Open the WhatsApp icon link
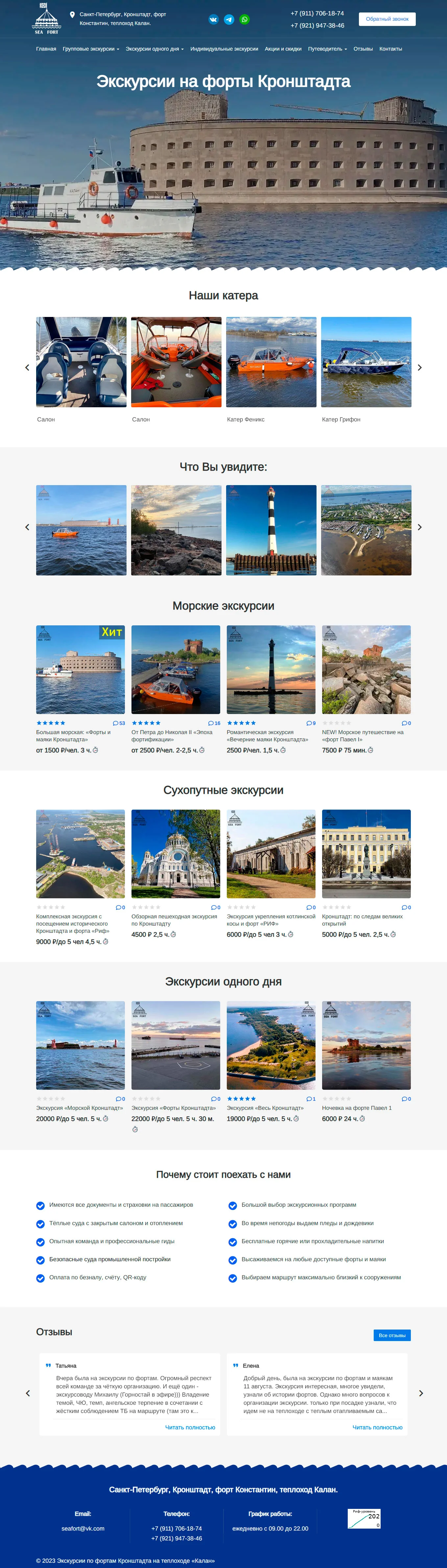 tap(244, 19)
